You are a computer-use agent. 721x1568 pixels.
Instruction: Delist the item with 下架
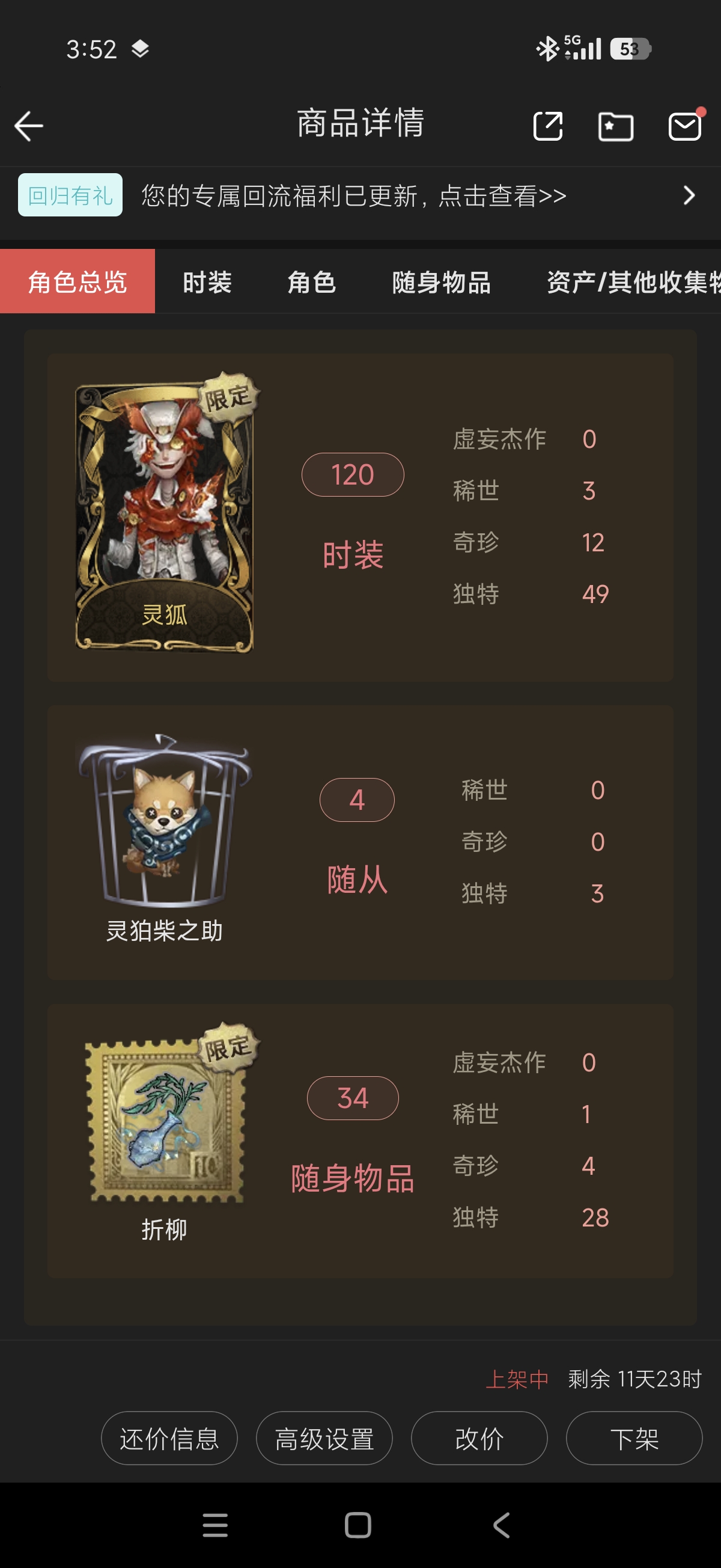[x=634, y=1438]
